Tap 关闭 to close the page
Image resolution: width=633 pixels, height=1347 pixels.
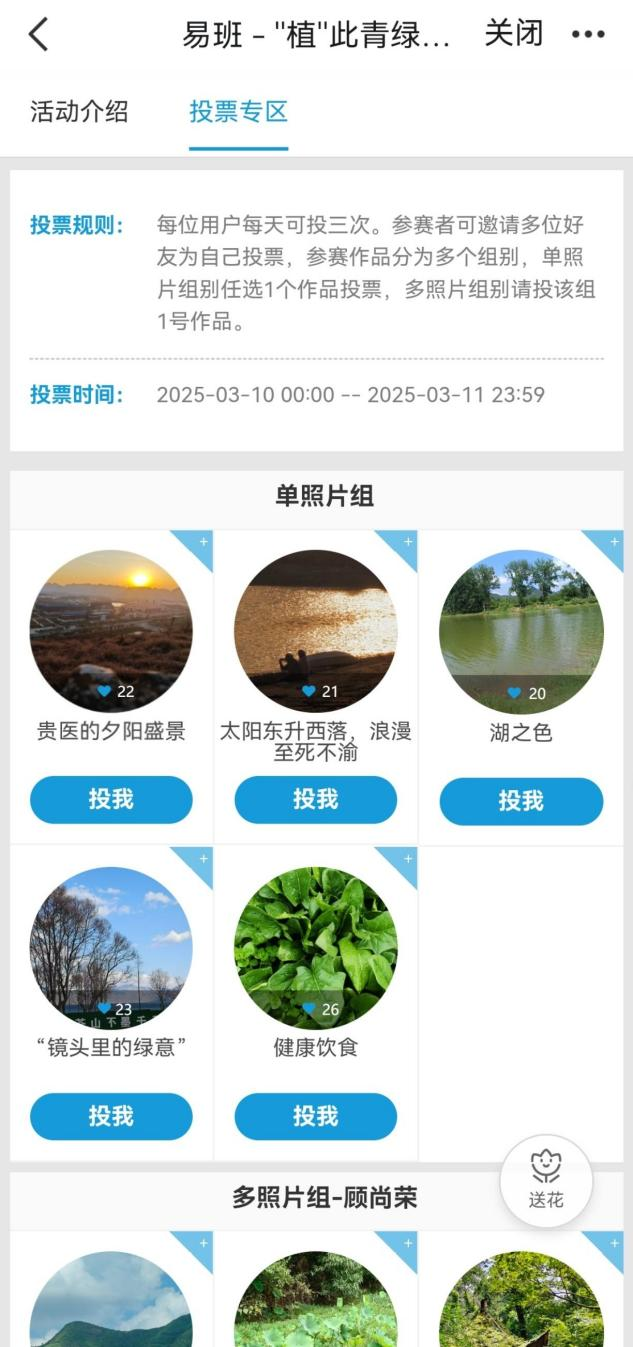click(513, 34)
